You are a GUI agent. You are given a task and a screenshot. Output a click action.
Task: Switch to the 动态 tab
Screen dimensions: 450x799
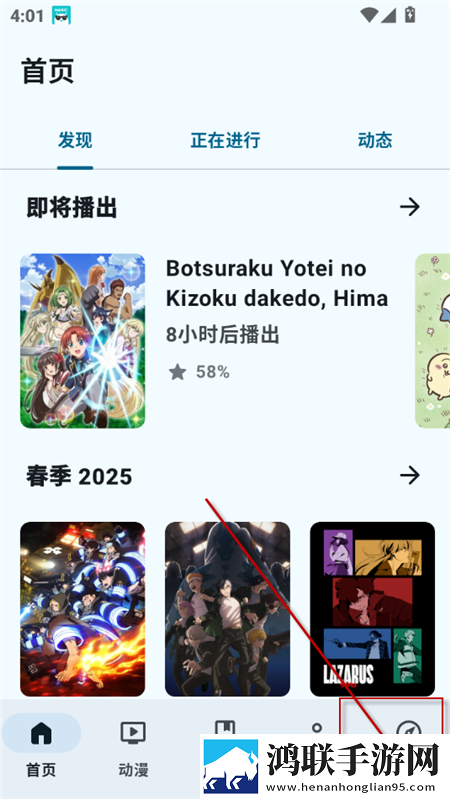pos(375,140)
